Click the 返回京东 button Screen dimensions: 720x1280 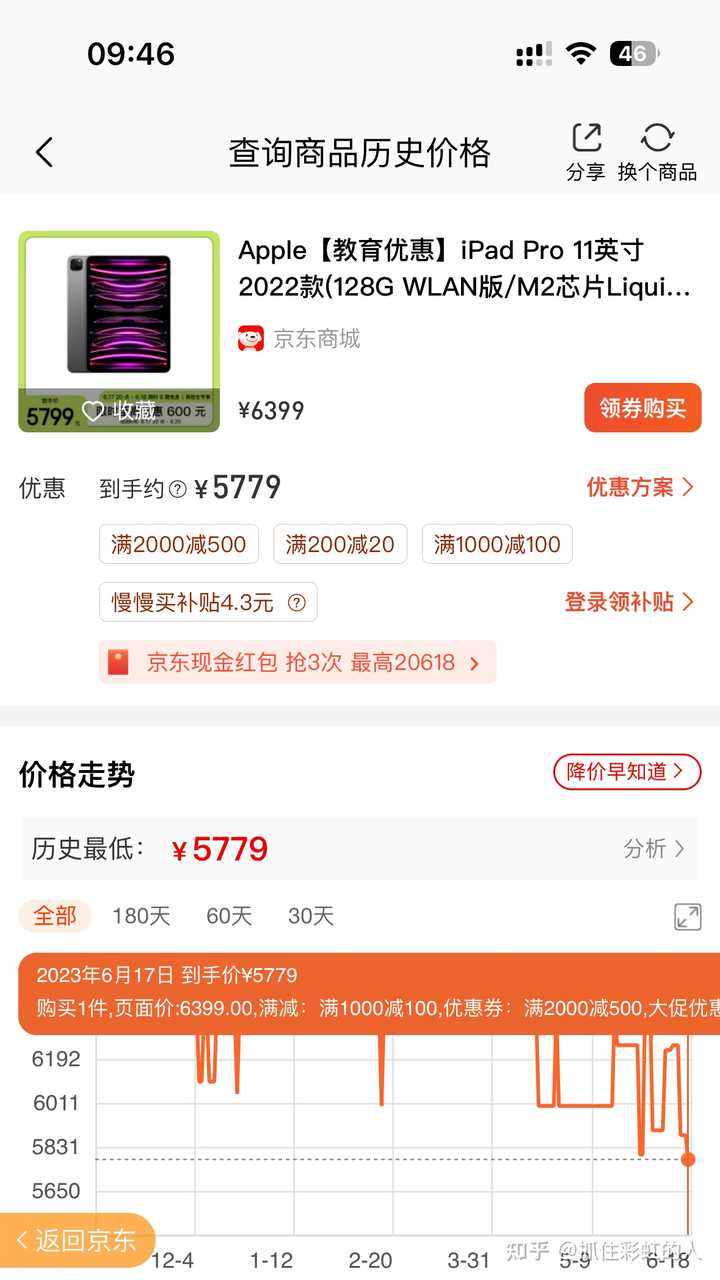(77, 1239)
